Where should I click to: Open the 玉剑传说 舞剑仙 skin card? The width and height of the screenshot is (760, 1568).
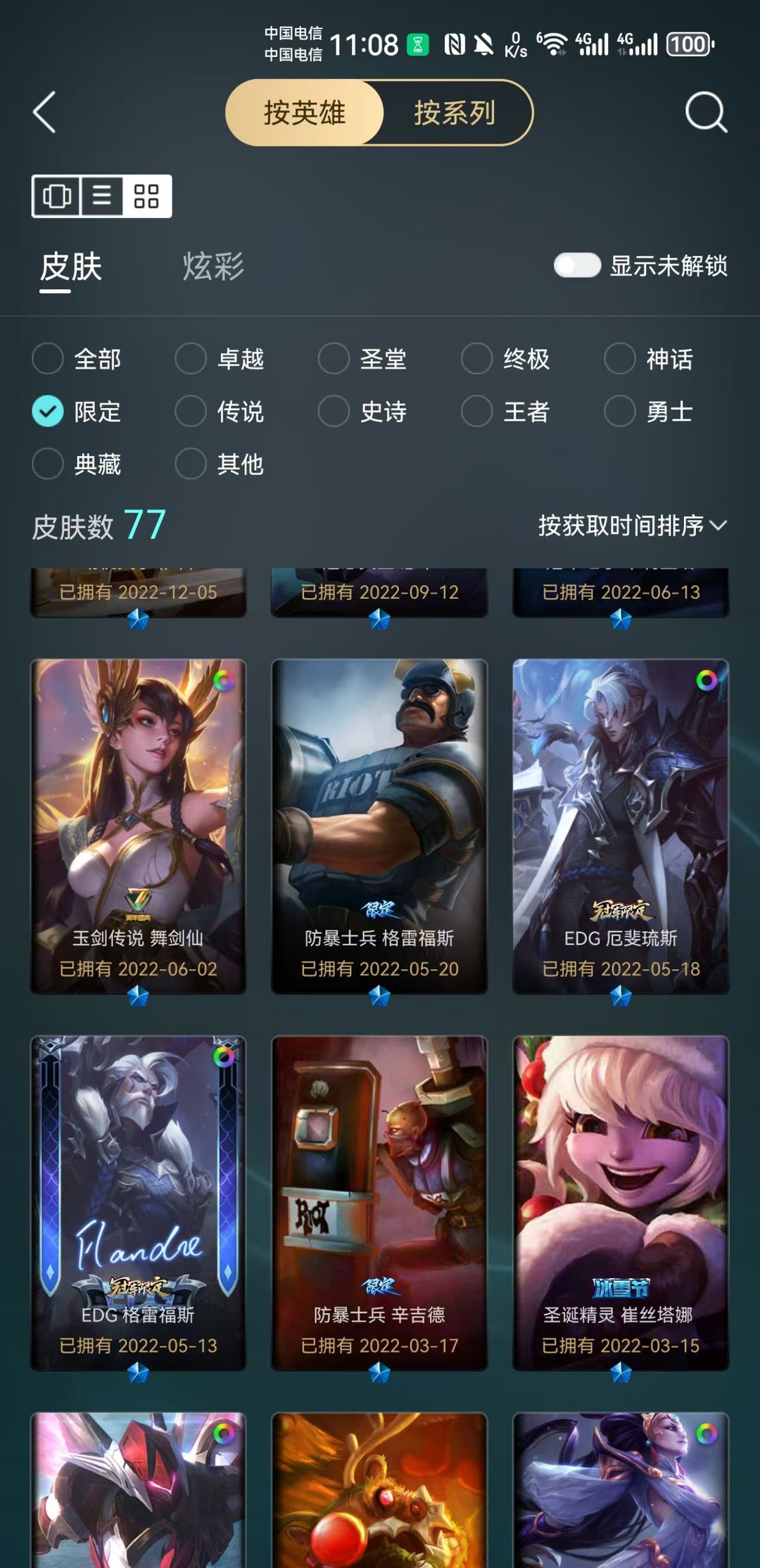pos(138,826)
